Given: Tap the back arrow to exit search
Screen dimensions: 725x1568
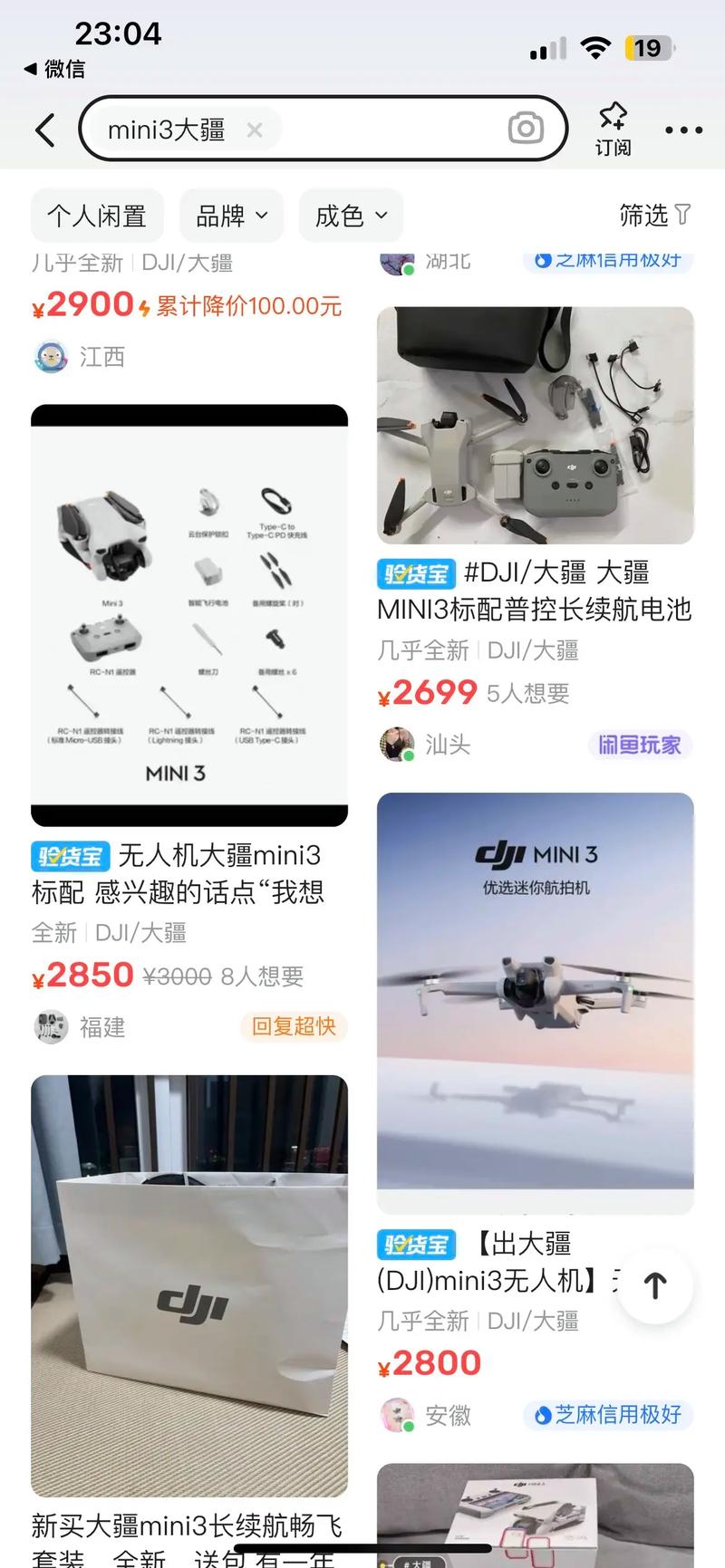Looking at the screenshot, I should point(45,130).
